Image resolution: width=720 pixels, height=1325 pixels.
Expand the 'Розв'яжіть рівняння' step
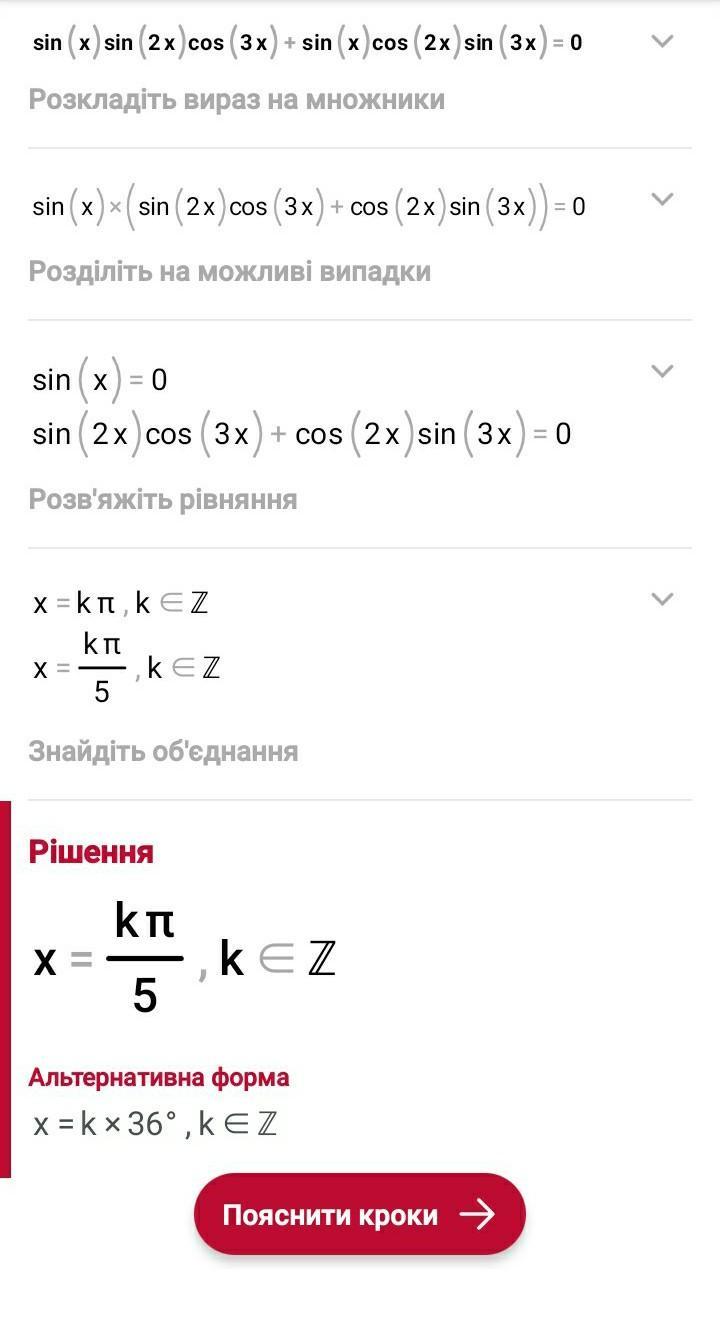(x=662, y=371)
